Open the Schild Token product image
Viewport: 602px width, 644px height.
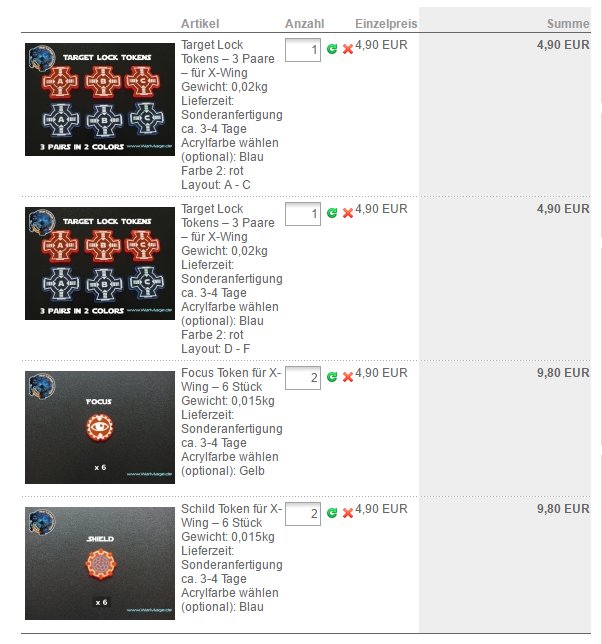pos(100,563)
